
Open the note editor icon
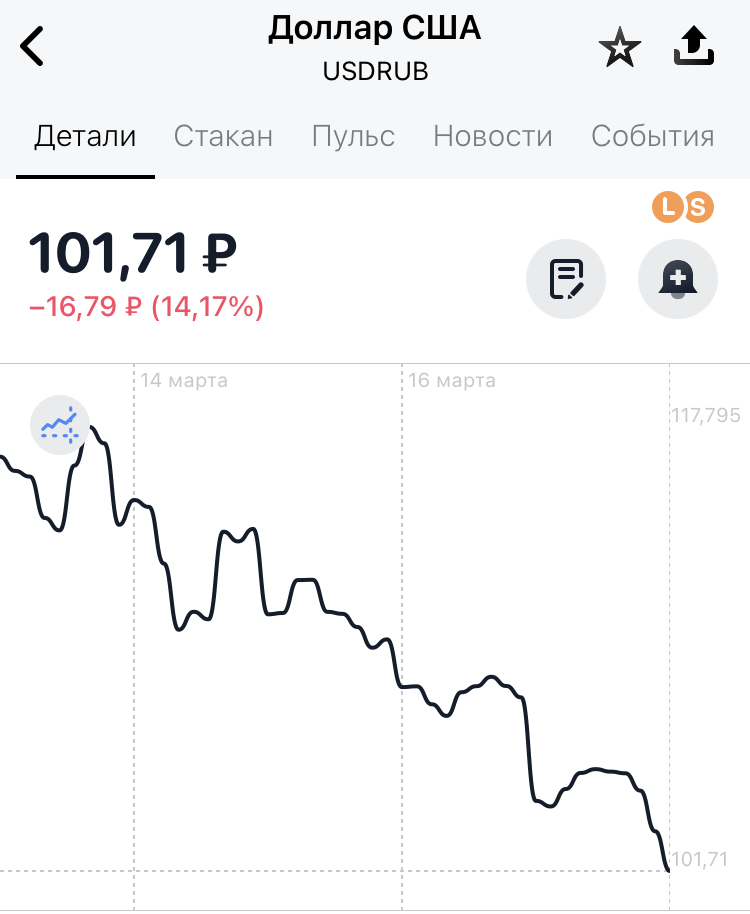566,279
